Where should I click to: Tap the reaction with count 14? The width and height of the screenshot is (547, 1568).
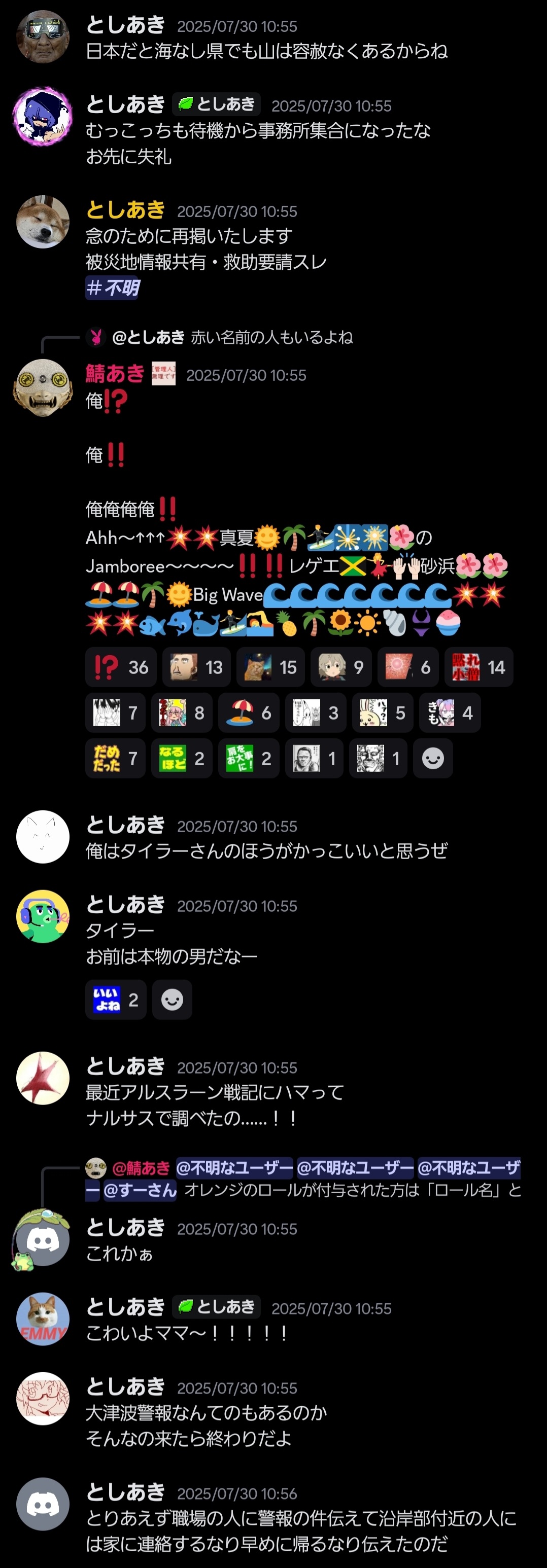pos(478,667)
